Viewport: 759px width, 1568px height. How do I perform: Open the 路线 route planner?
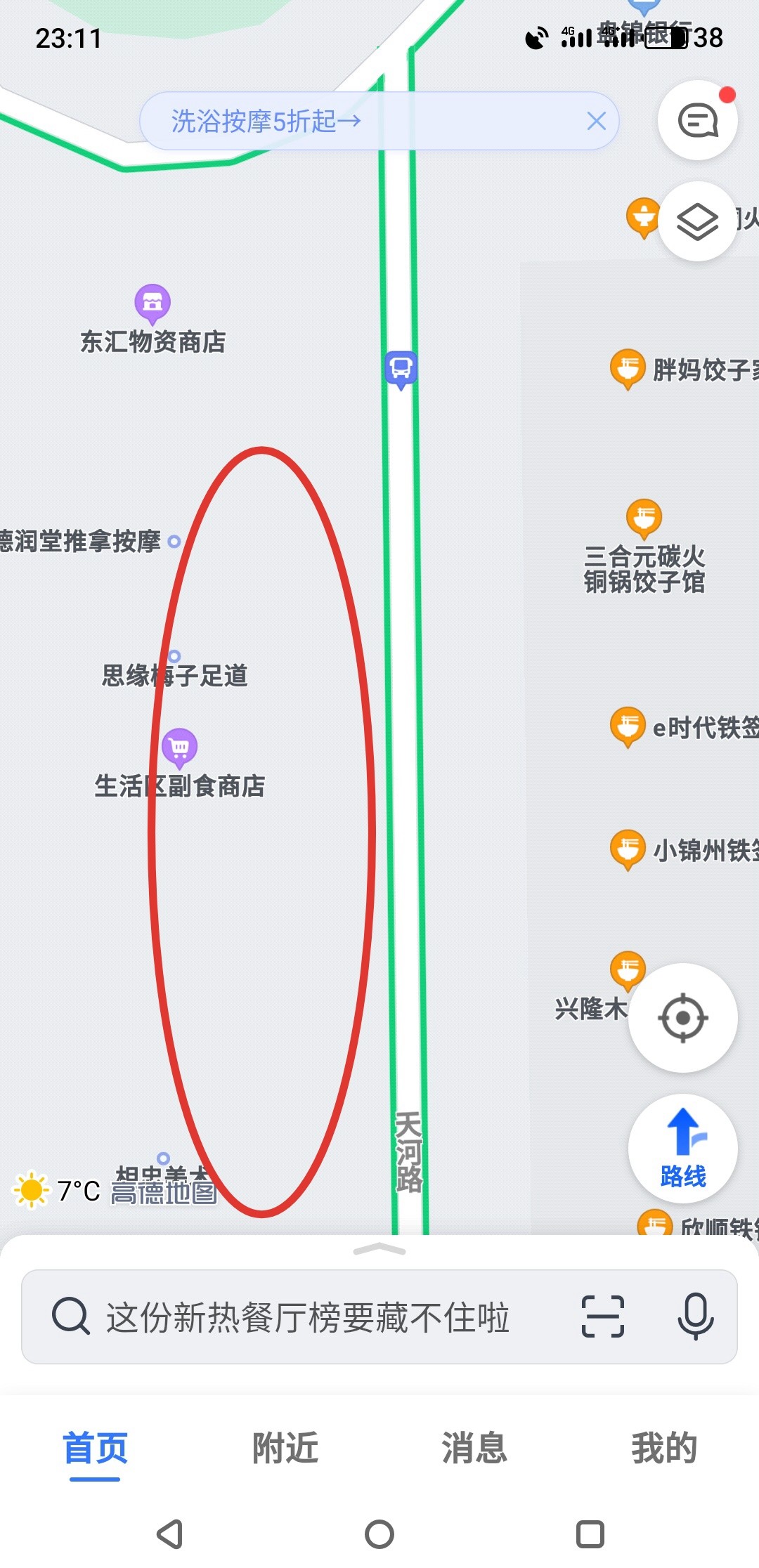[682, 1148]
